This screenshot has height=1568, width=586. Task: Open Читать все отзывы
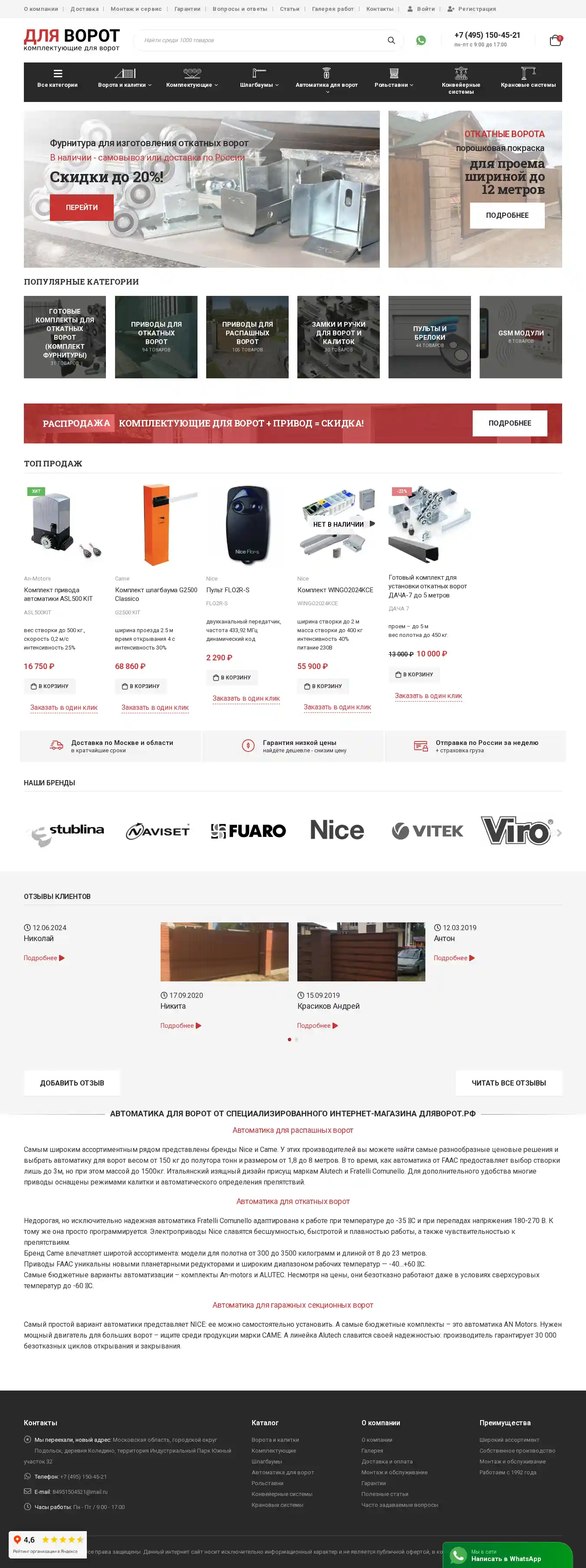(x=509, y=1083)
